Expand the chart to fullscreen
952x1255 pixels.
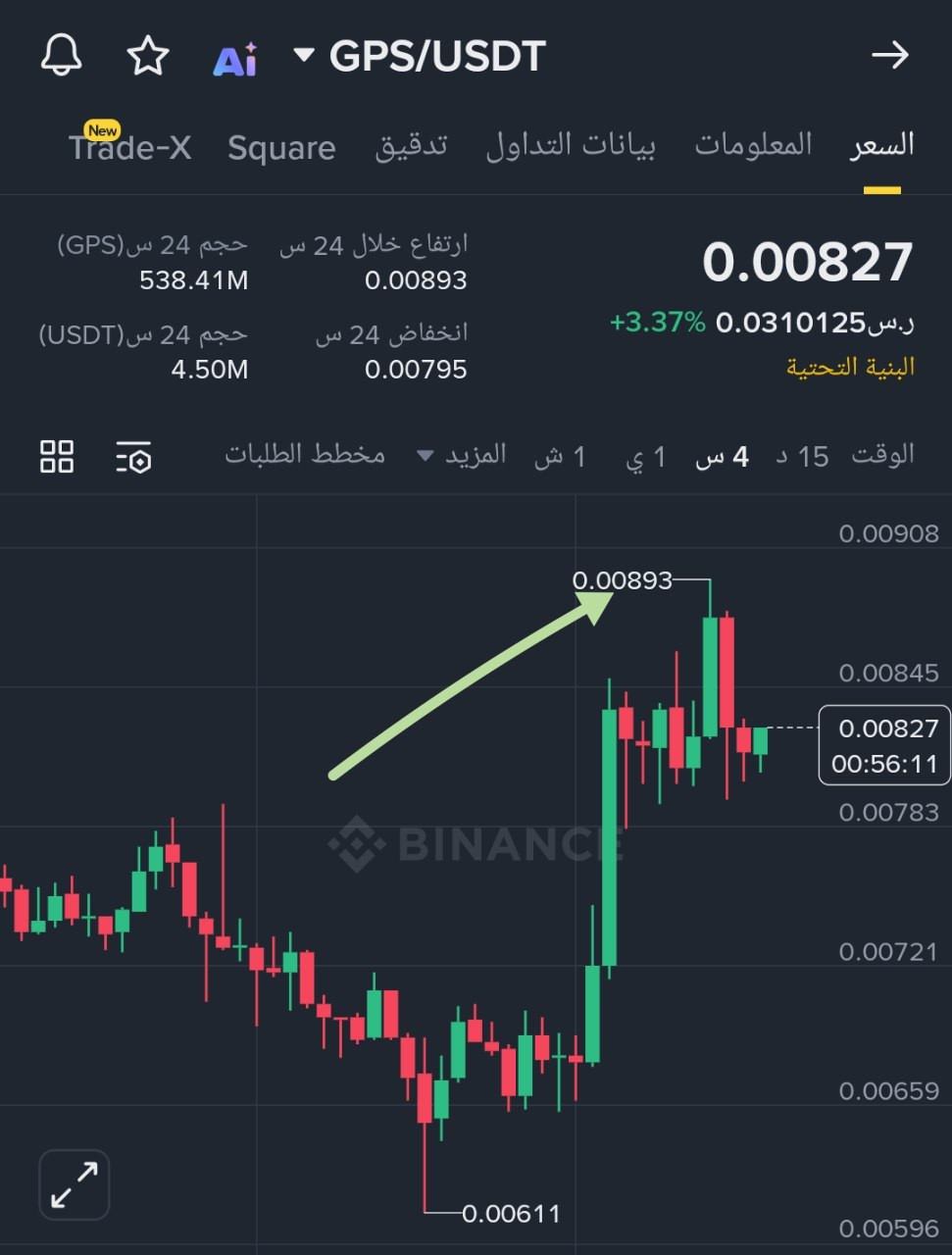click(75, 1184)
